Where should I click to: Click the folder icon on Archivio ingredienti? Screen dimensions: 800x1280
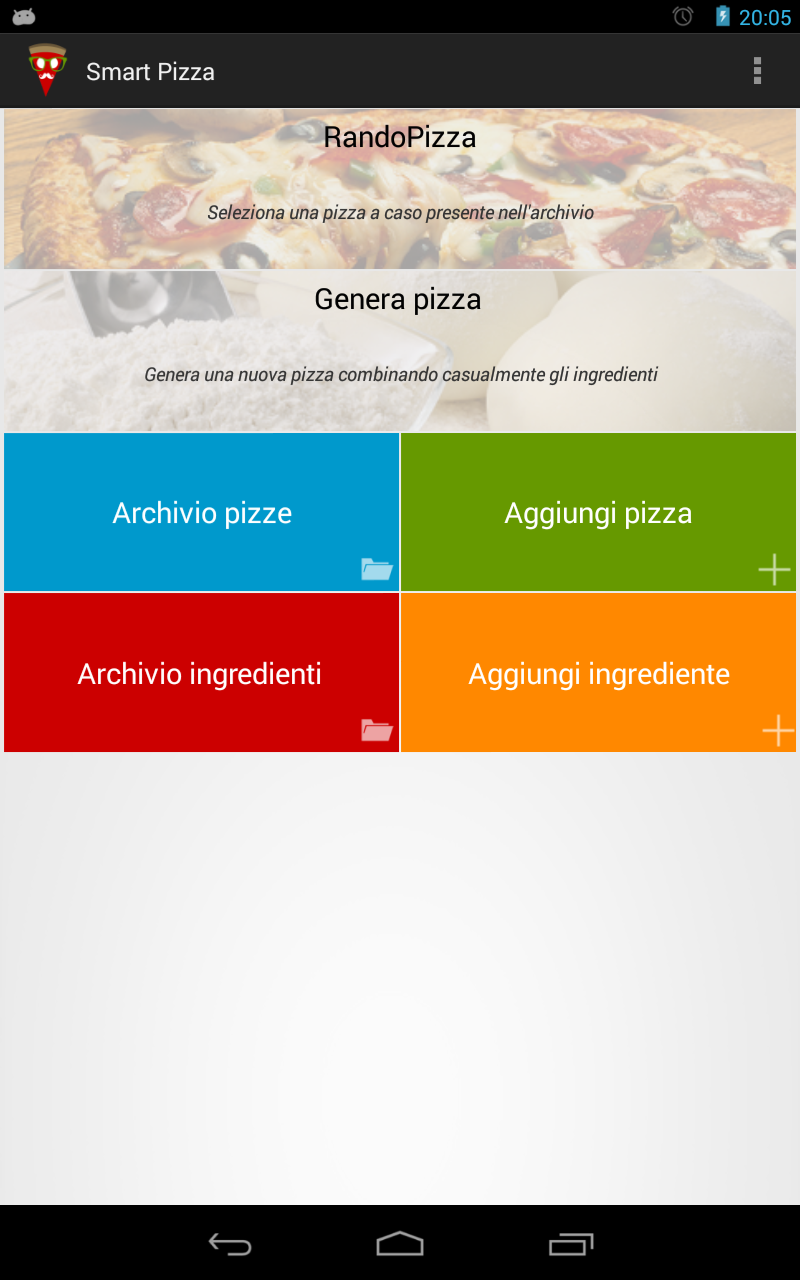pyautogui.click(x=377, y=730)
